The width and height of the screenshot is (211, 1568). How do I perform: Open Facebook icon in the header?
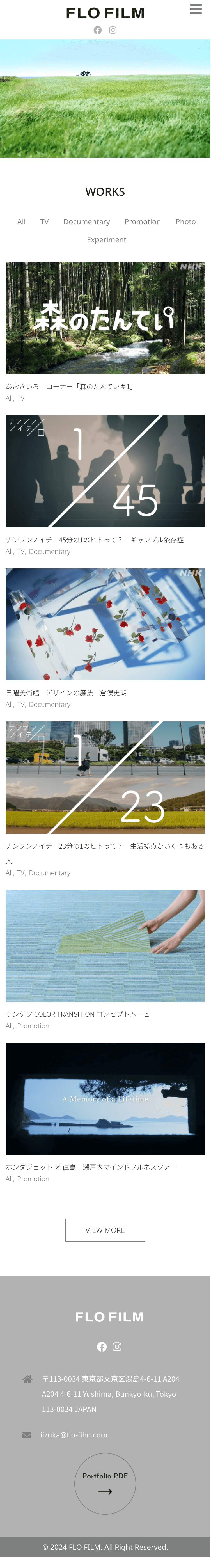[97, 30]
